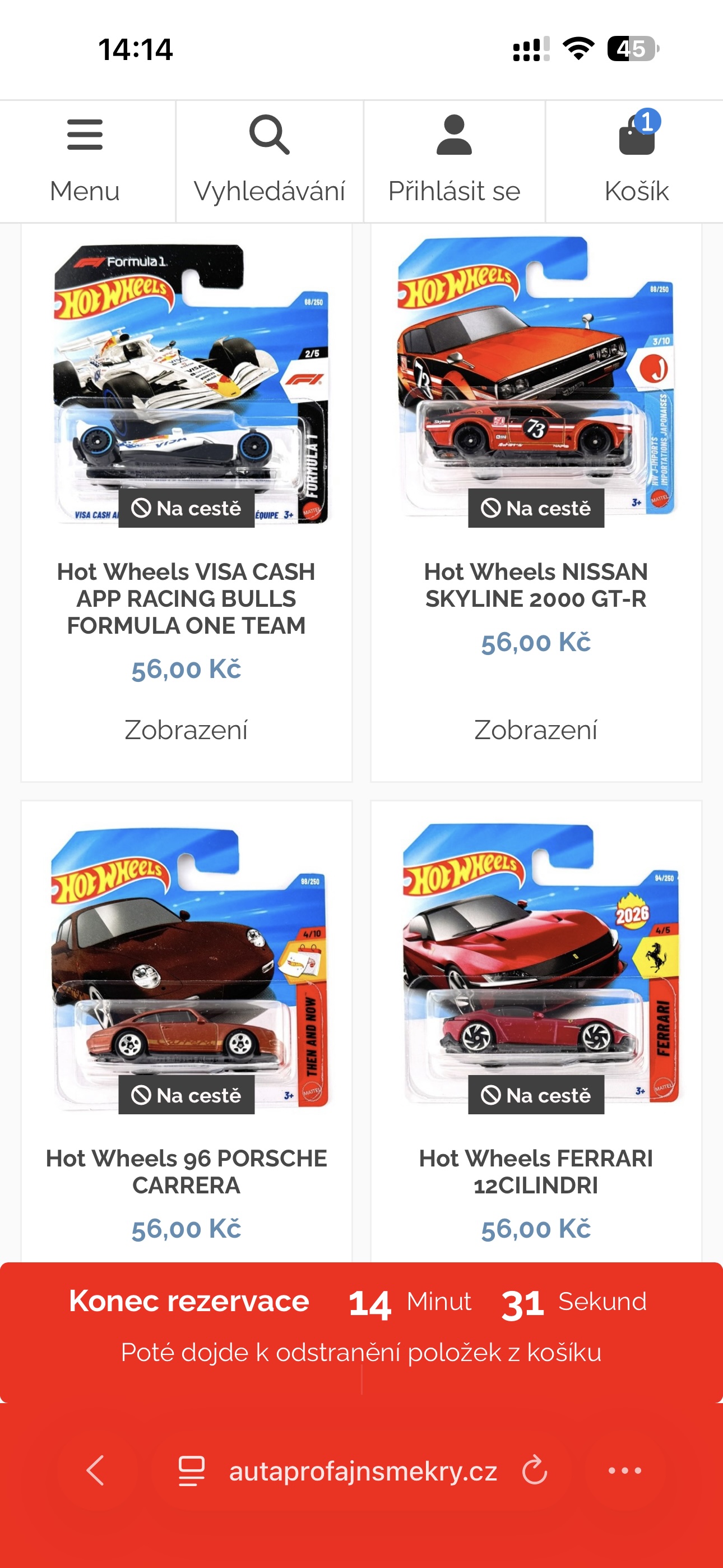Open the Košík shopping cart
The height and width of the screenshot is (1568, 723).
click(636, 161)
